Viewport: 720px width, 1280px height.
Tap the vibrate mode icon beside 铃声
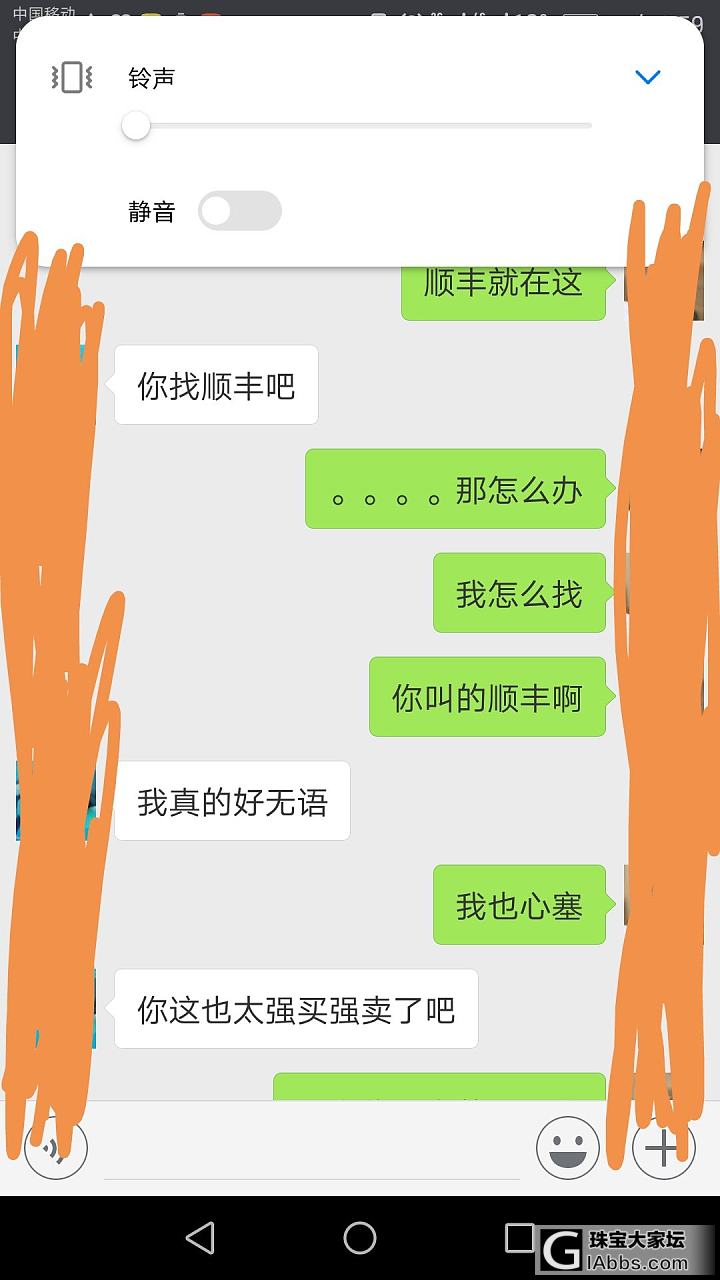[x=72, y=77]
